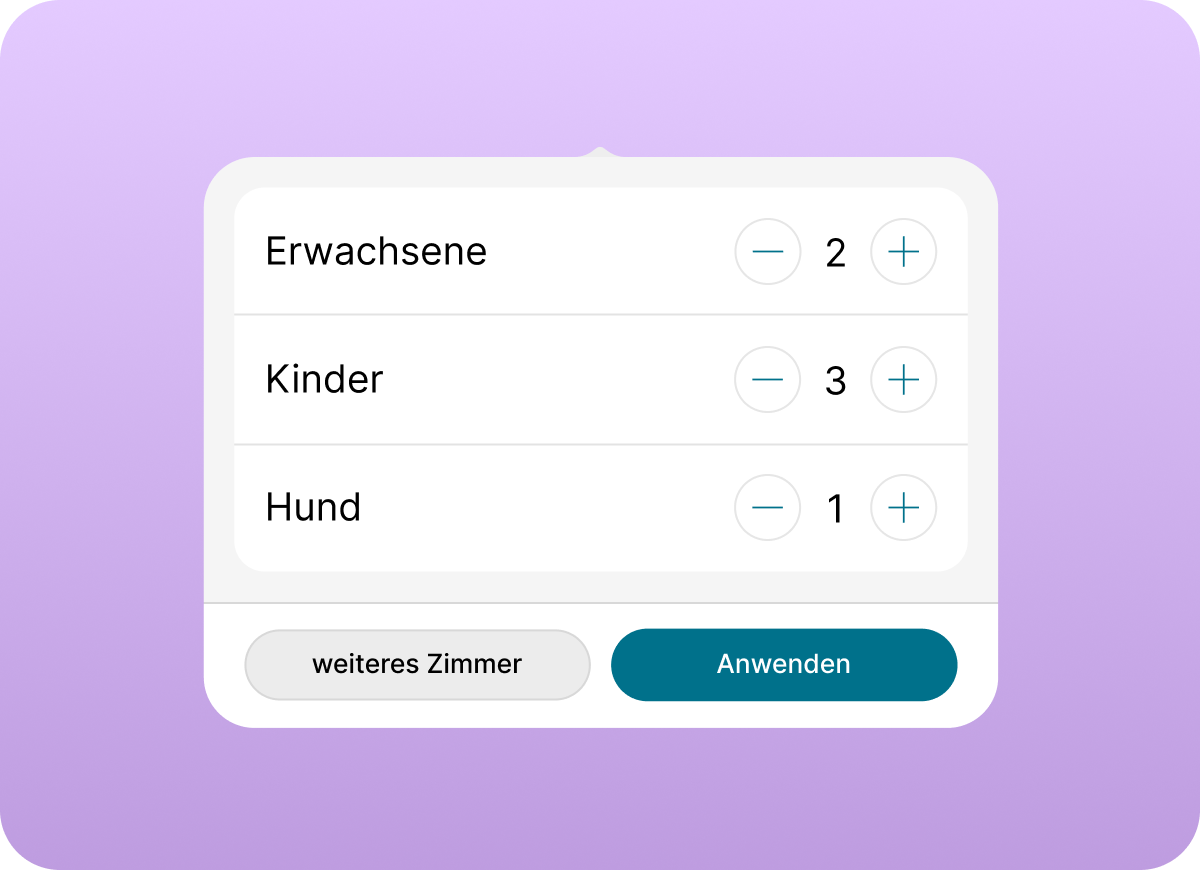The image size is (1200, 870).
Task: Tap minus next to Hund
Action: [768, 508]
